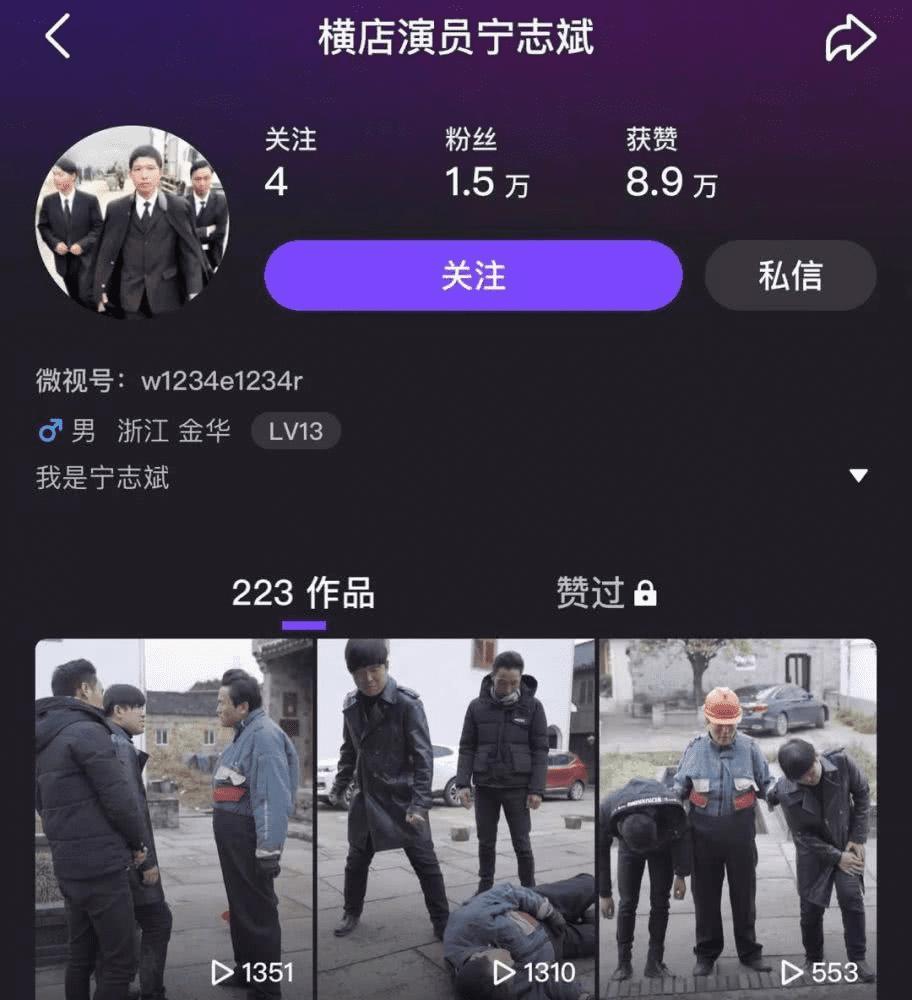
Task: Switch to the 赞过 liked tab
Action: 606,593
